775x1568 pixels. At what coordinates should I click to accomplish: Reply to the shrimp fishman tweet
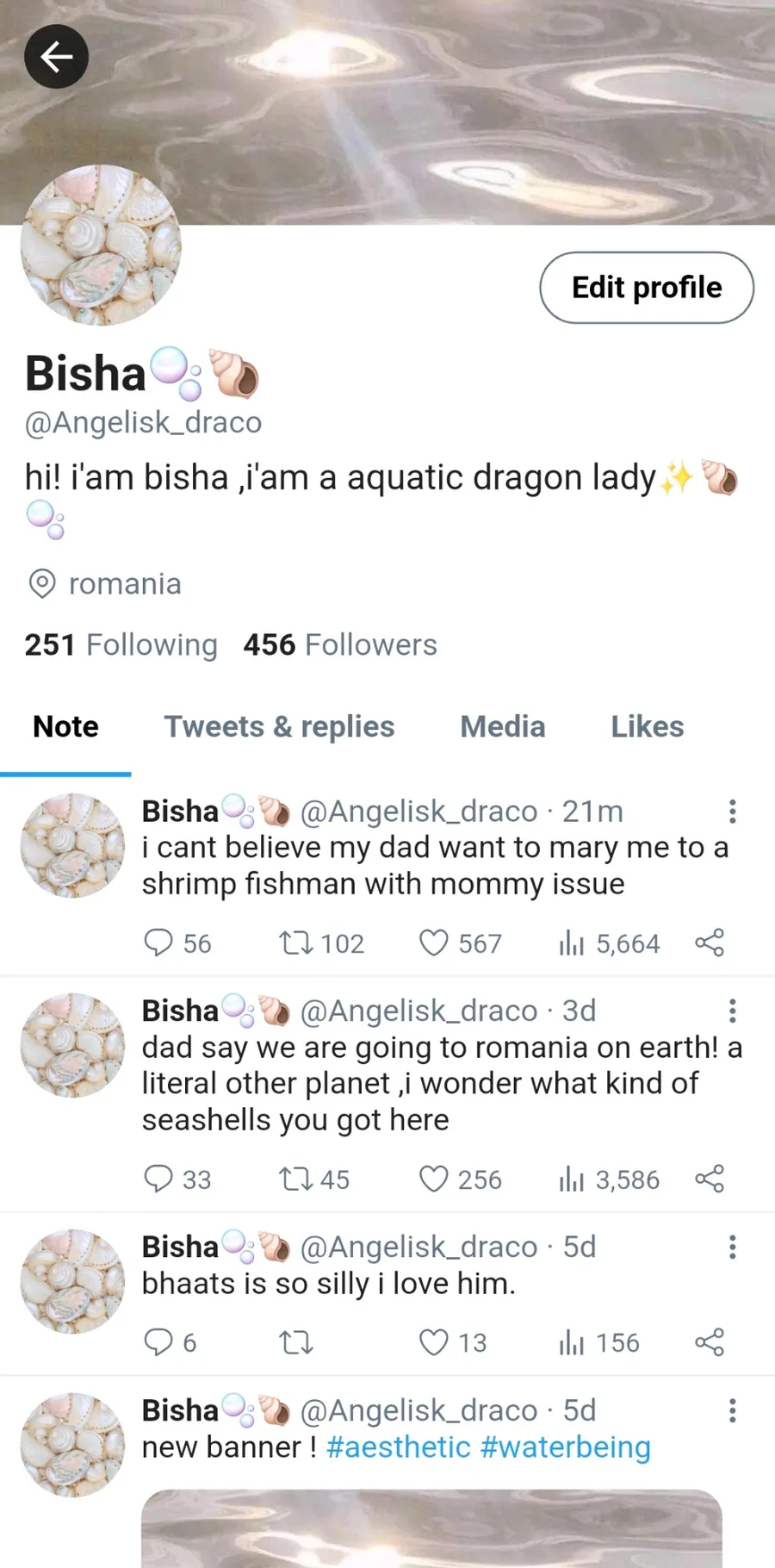tap(158, 943)
